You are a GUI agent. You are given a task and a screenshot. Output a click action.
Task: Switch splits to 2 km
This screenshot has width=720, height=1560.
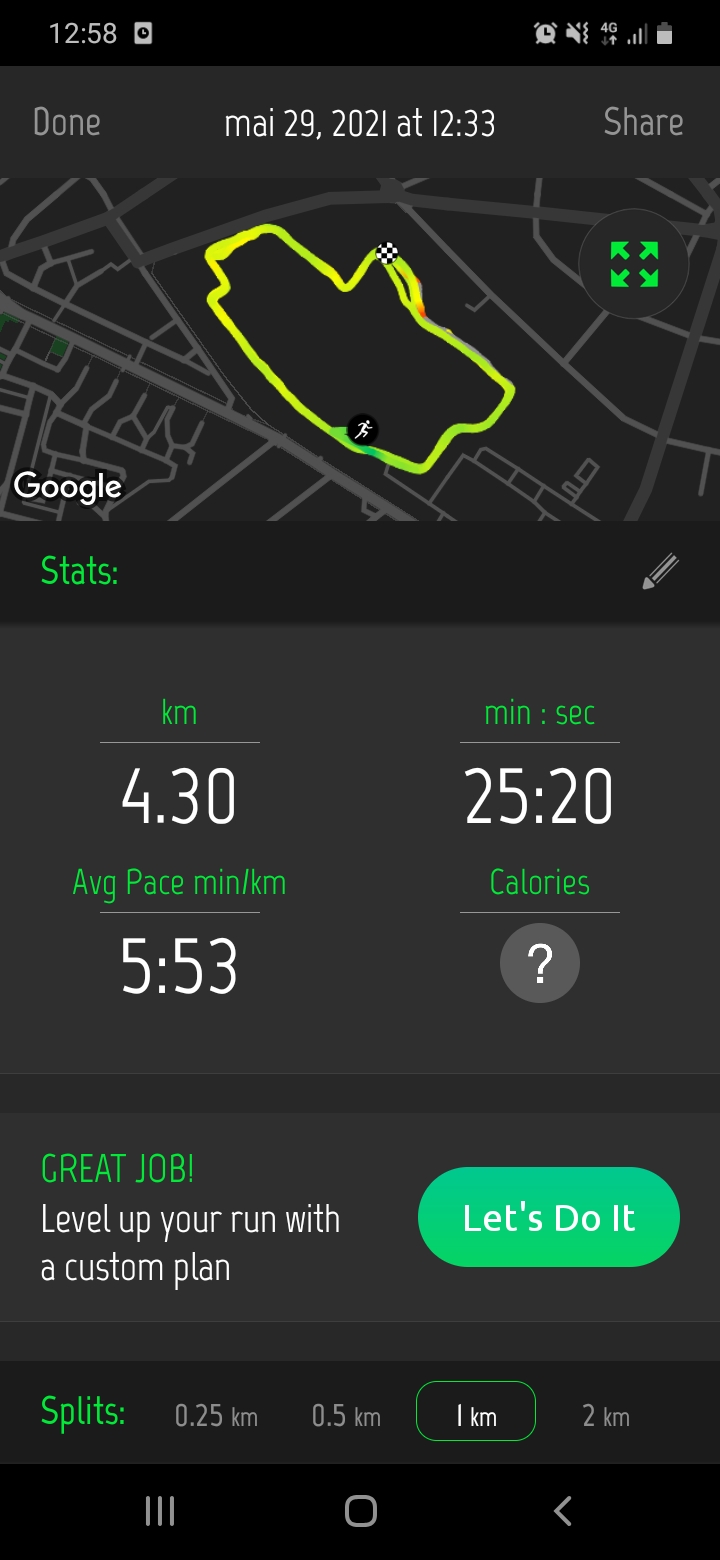click(x=606, y=1415)
